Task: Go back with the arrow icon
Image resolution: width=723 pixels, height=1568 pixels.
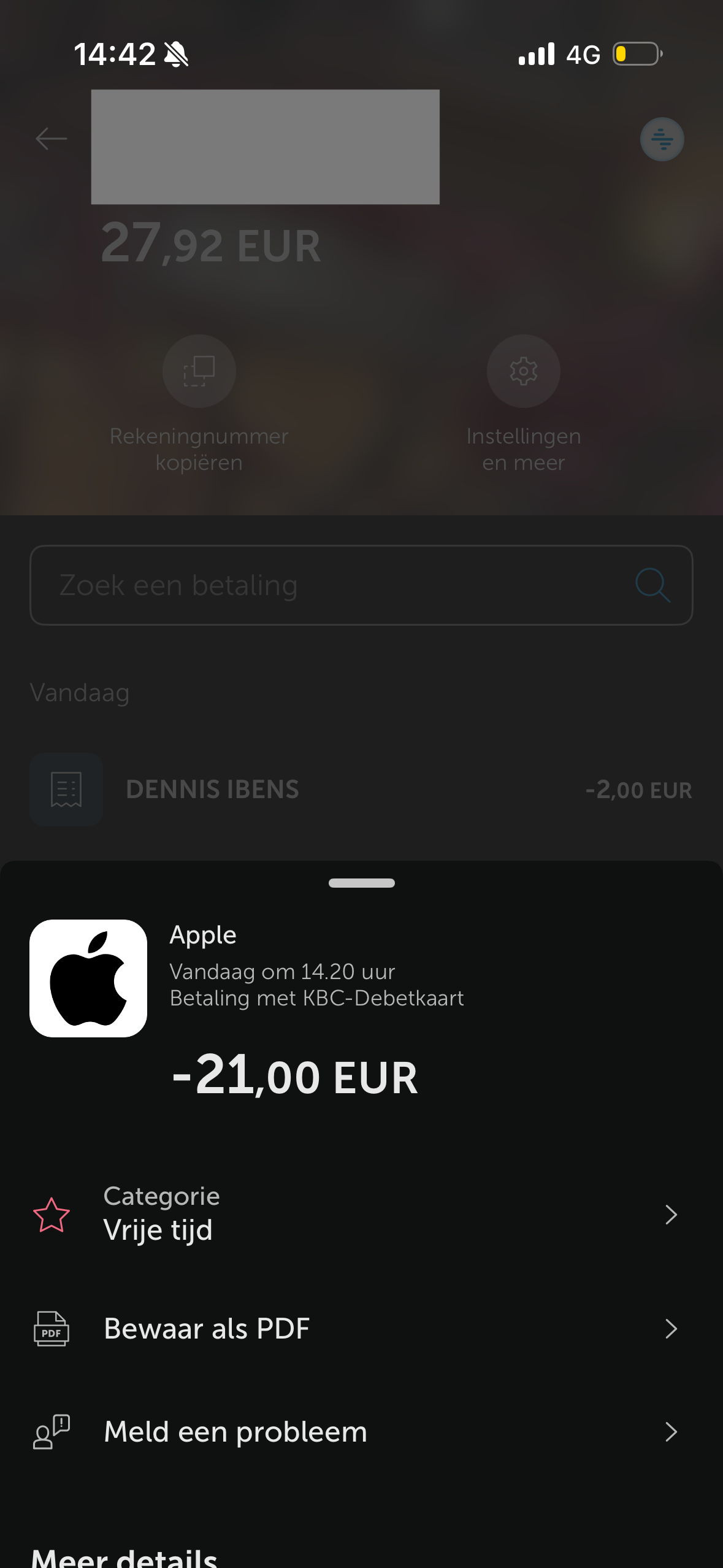Action: [51, 139]
